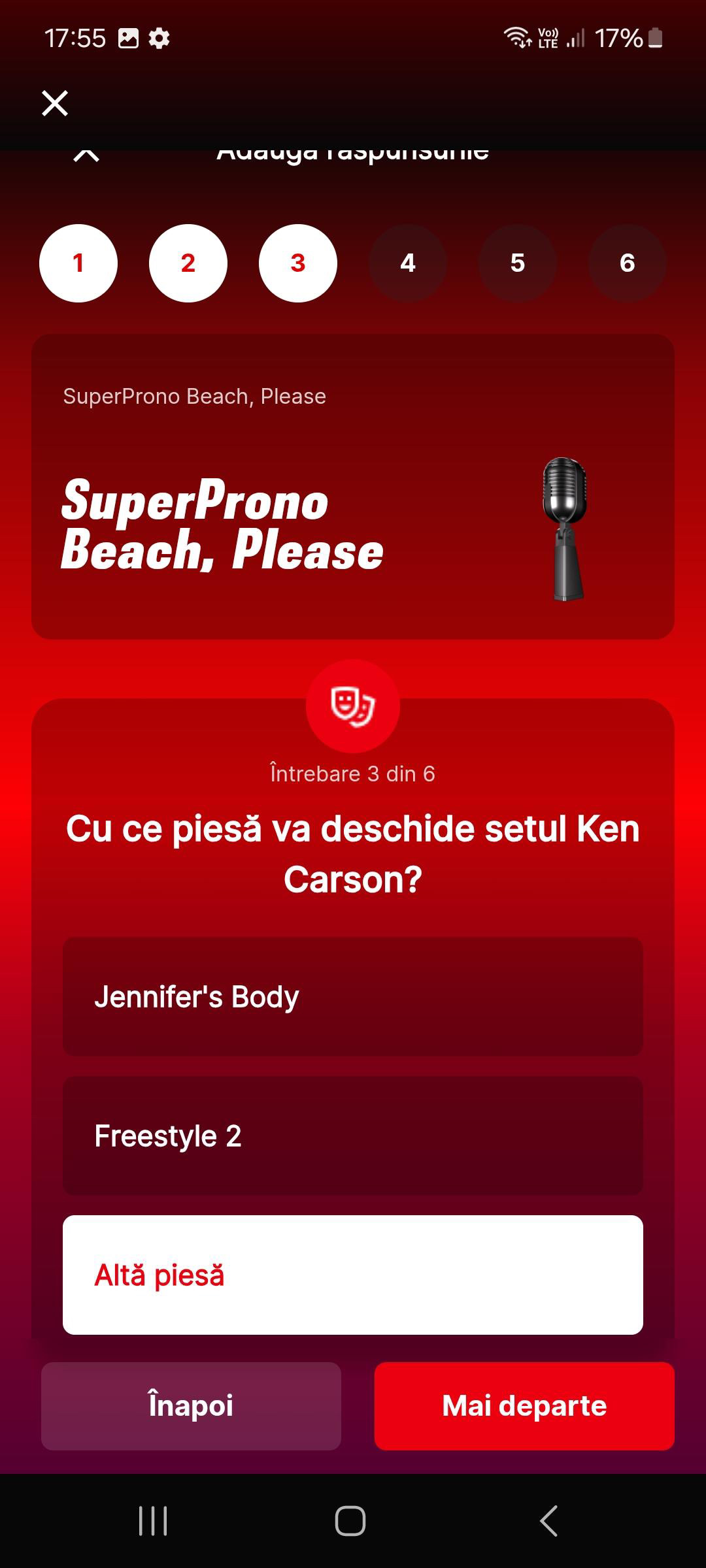Image resolution: width=706 pixels, height=1568 pixels.
Task: Open recent apps from navigation bar
Action: click(154, 1521)
